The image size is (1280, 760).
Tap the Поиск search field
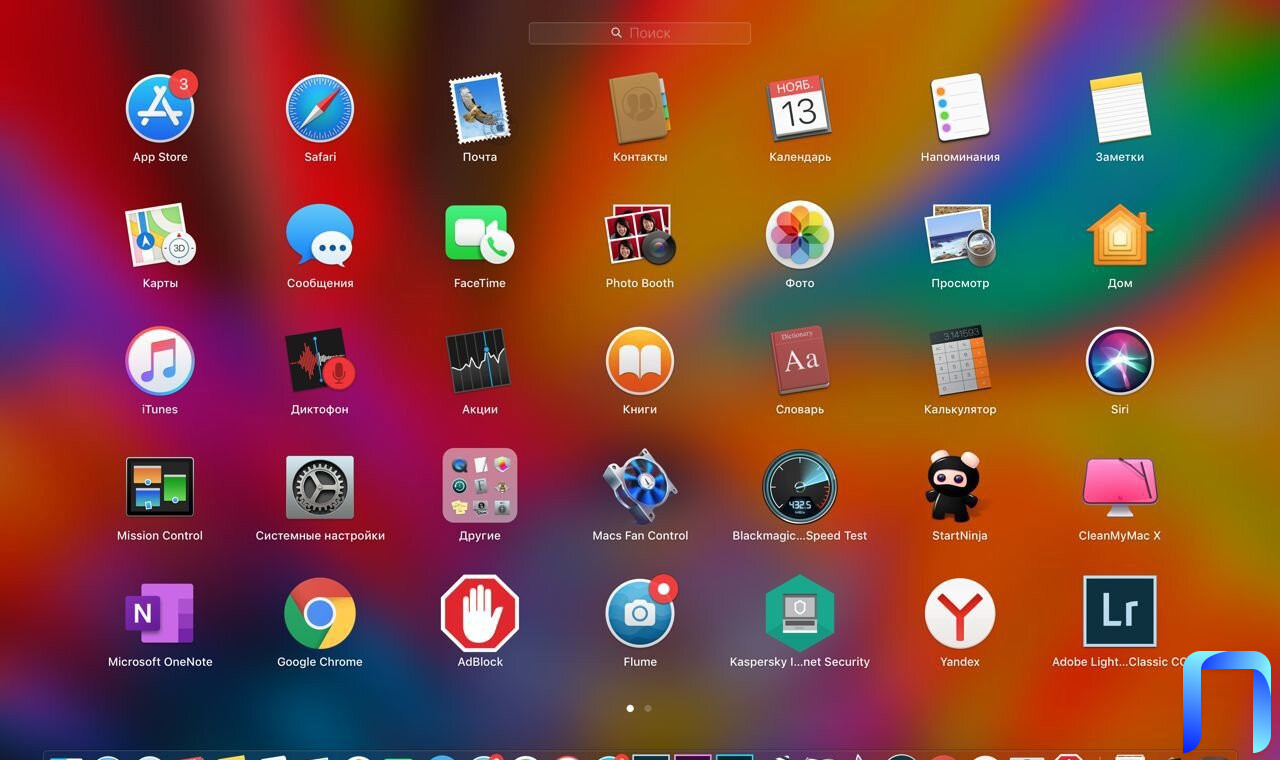(640, 33)
